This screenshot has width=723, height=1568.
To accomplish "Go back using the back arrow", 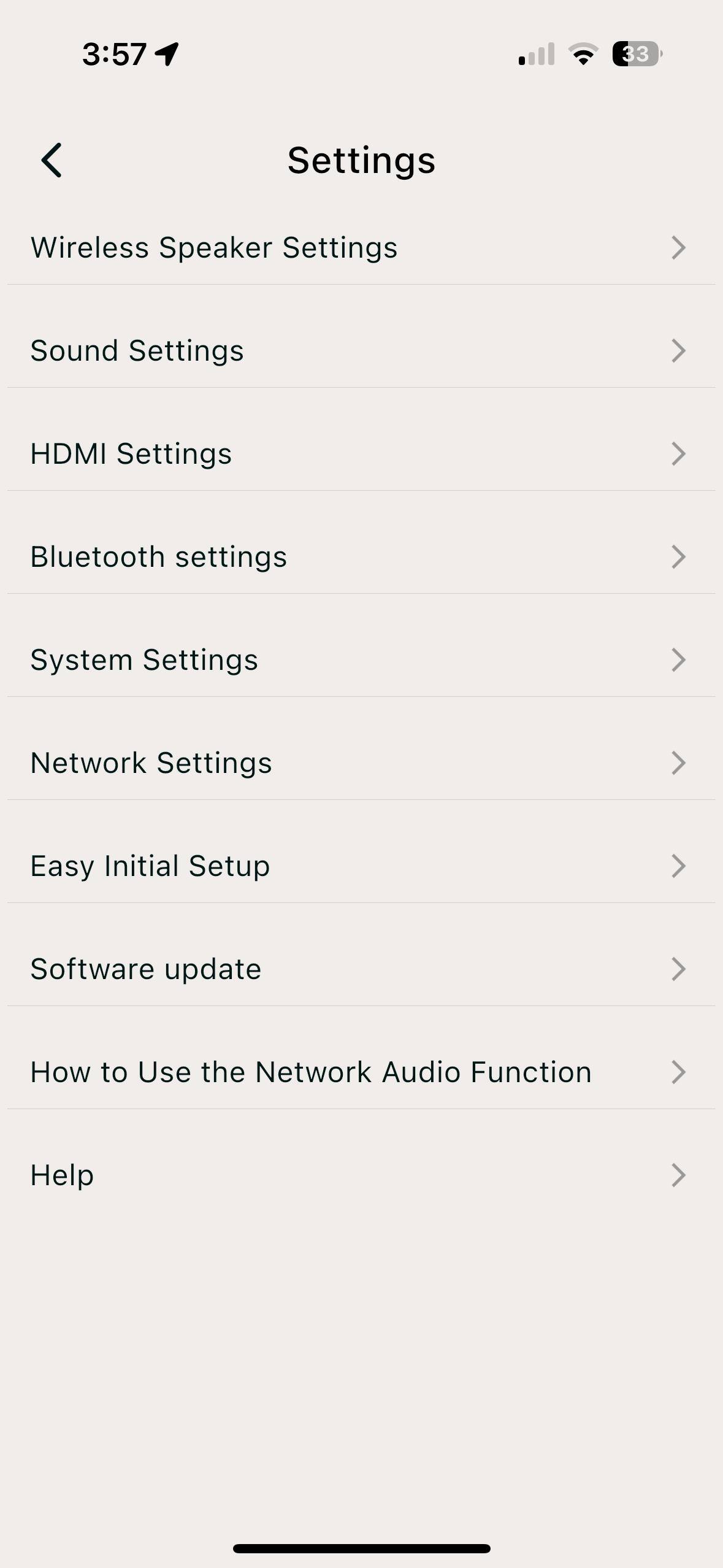I will pos(52,161).
